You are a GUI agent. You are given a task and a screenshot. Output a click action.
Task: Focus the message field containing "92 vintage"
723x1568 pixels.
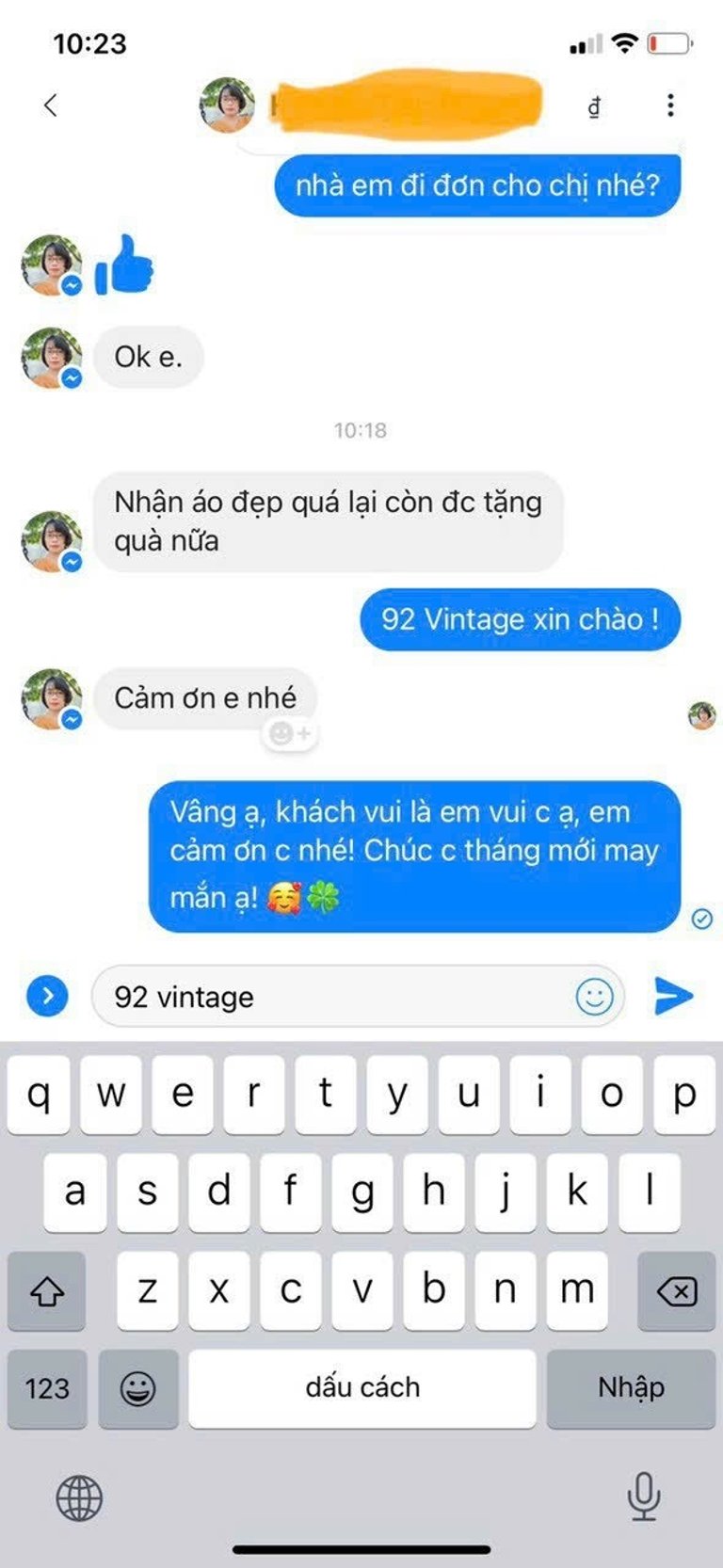pyautogui.click(x=329, y=997)
